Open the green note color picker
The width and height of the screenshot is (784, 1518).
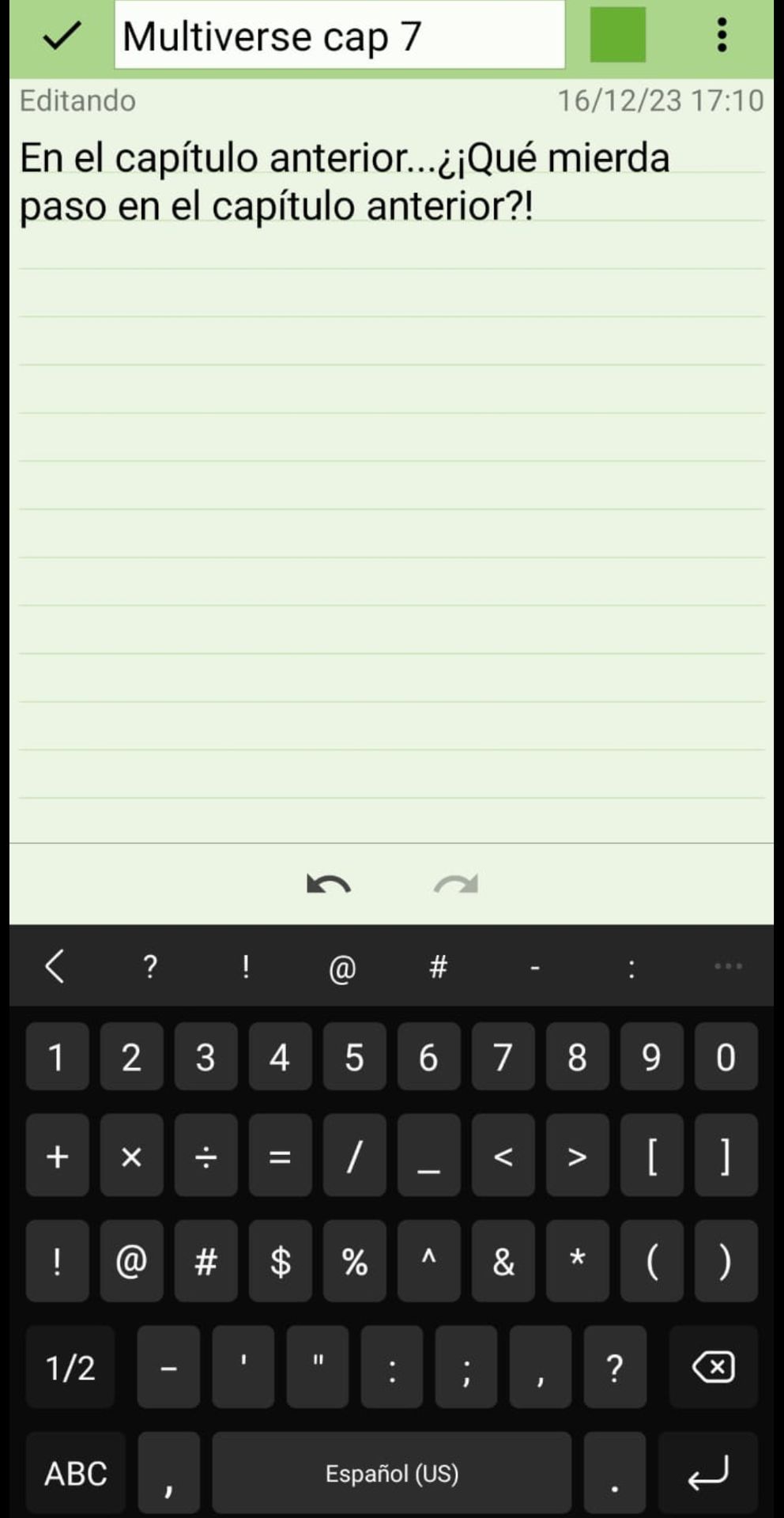tap(618, 35)
